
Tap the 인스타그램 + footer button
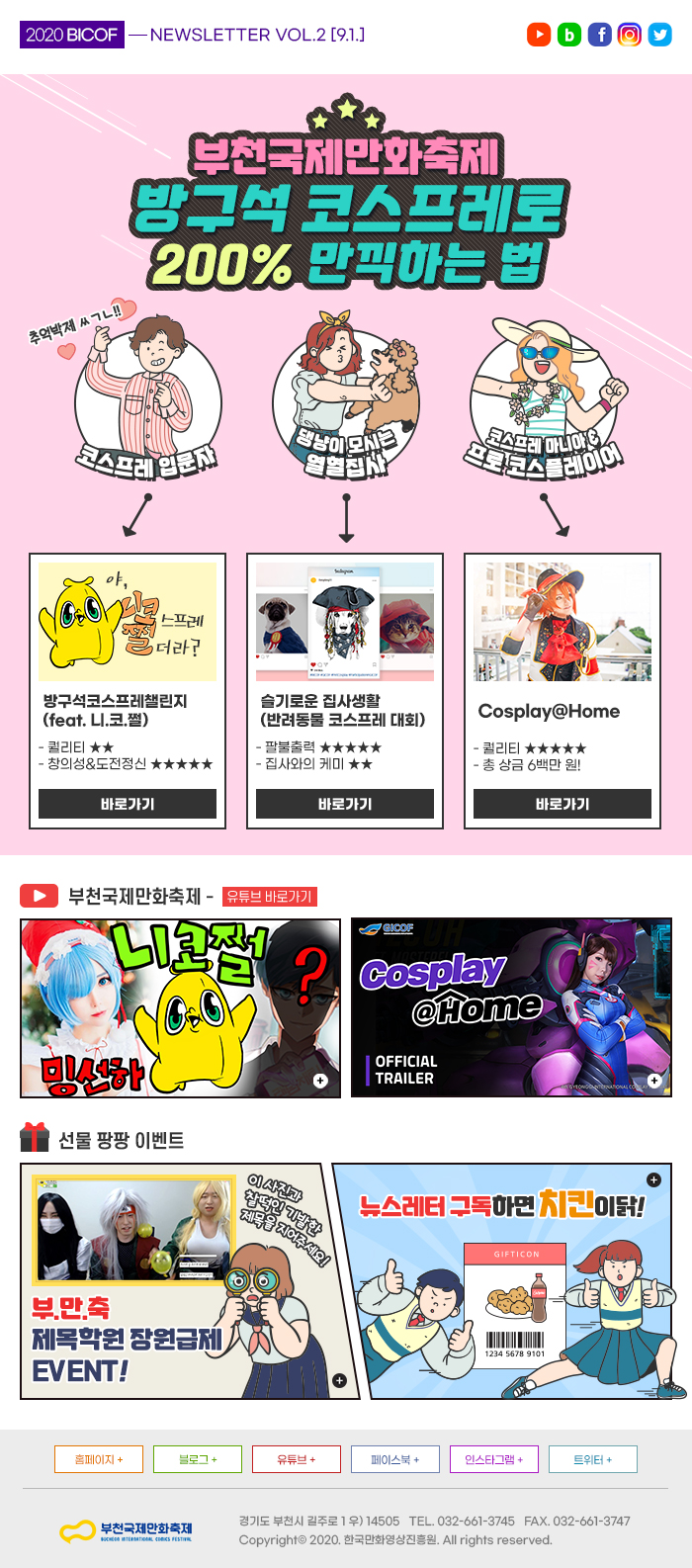[x=494, y=1459]
